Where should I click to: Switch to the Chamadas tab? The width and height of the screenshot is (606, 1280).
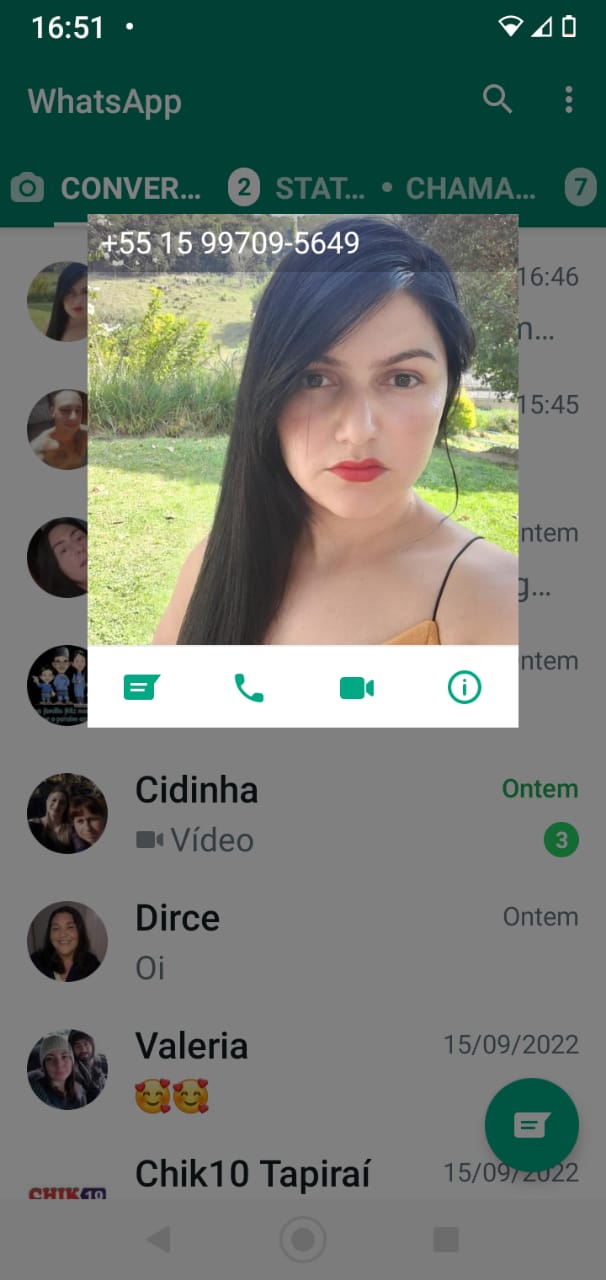[x=470, y=188]
